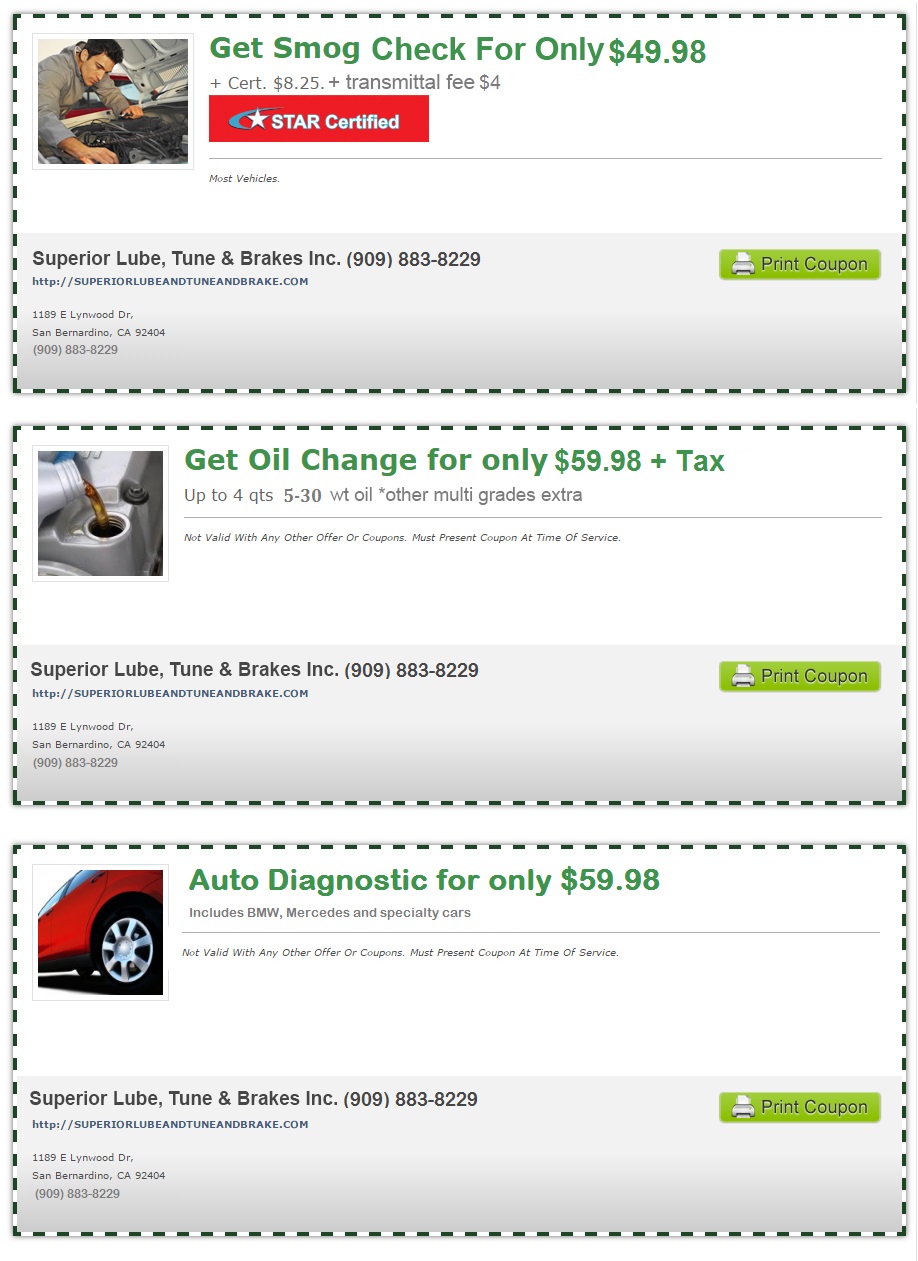Open website link under Auto Diagnostic coupon

pos(170,1125)
